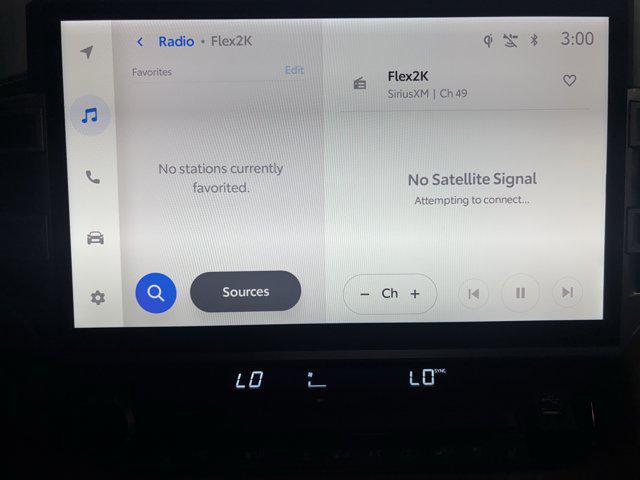
Task: Open the Sources menu
Action: (x=245, y=292)
